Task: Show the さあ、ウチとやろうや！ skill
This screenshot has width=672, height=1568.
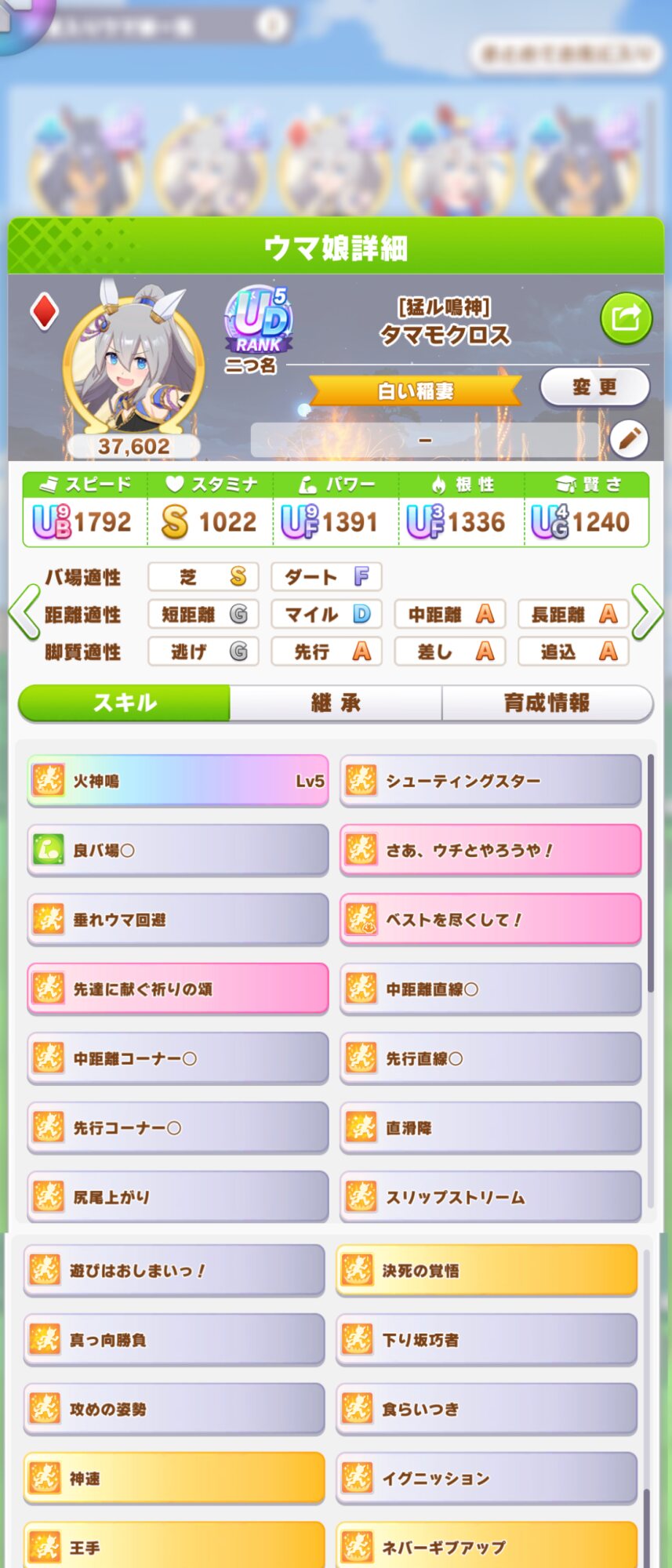Action: click(x=490, y=850)
